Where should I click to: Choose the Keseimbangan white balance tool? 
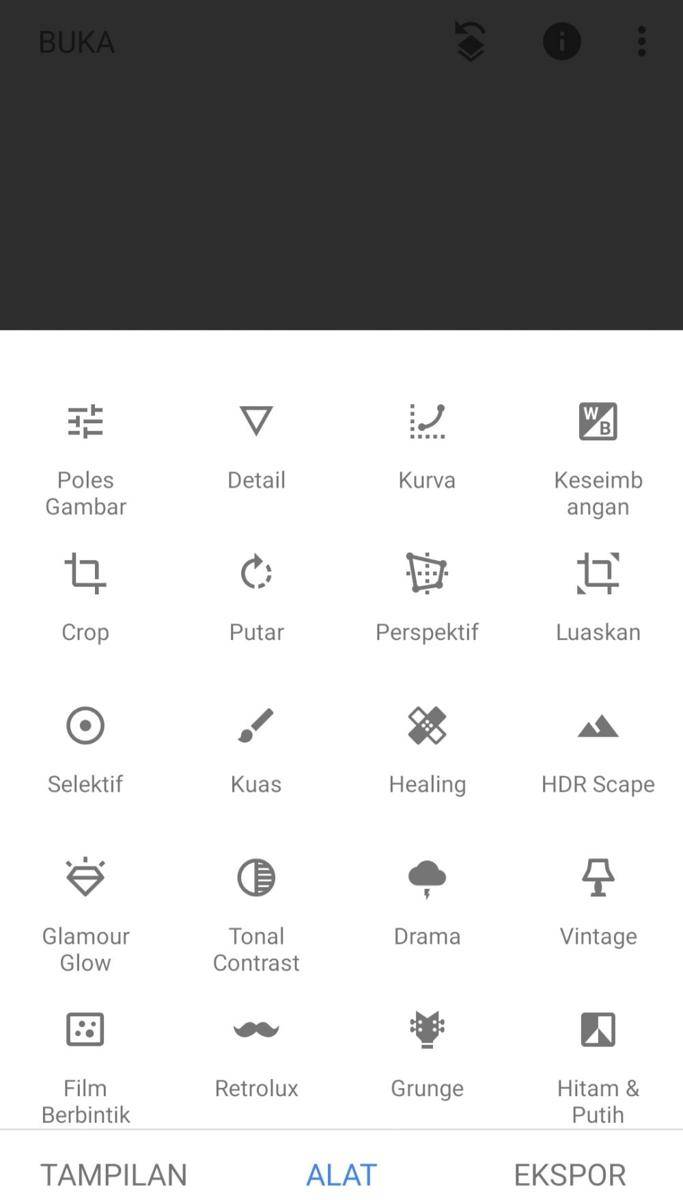pos(598,457)
